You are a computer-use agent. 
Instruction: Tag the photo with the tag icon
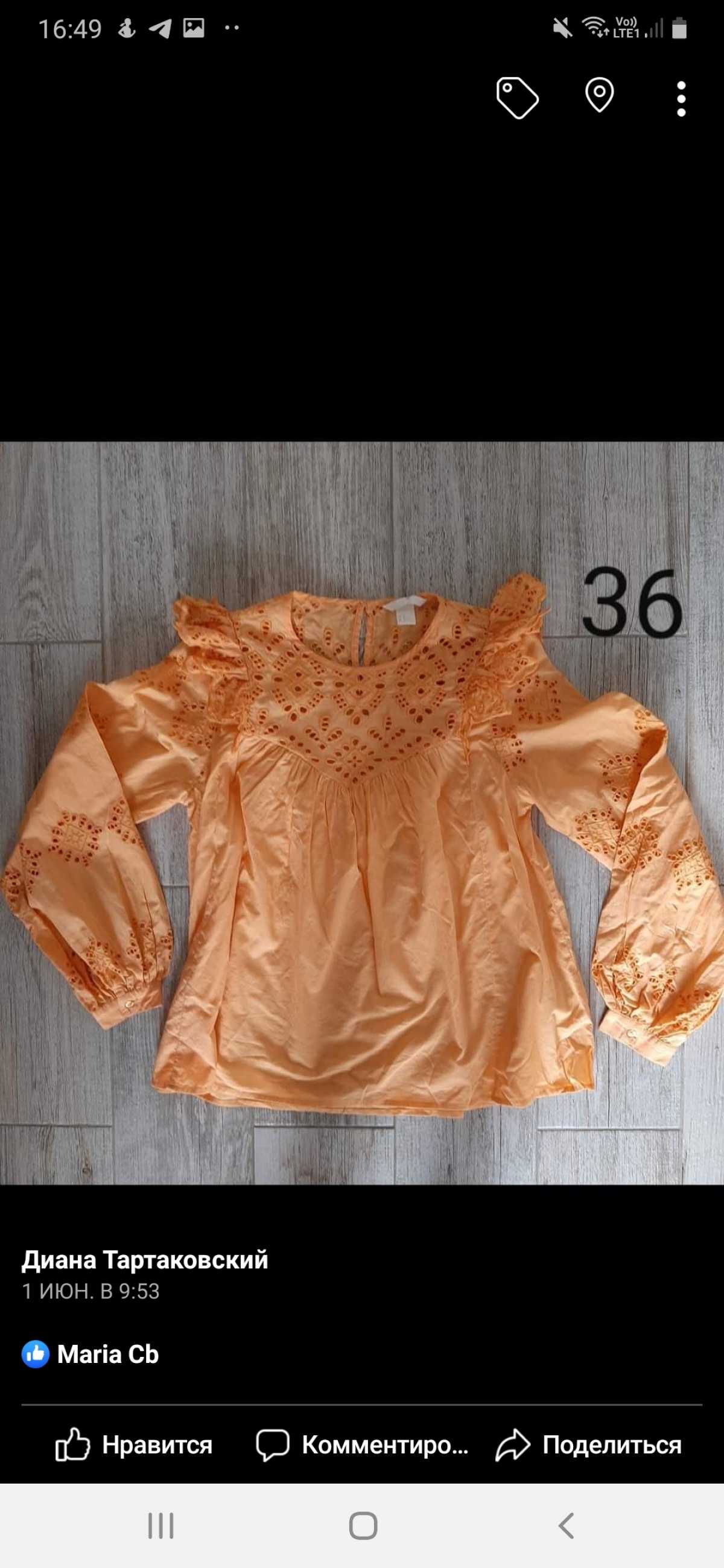coord(517,97)
